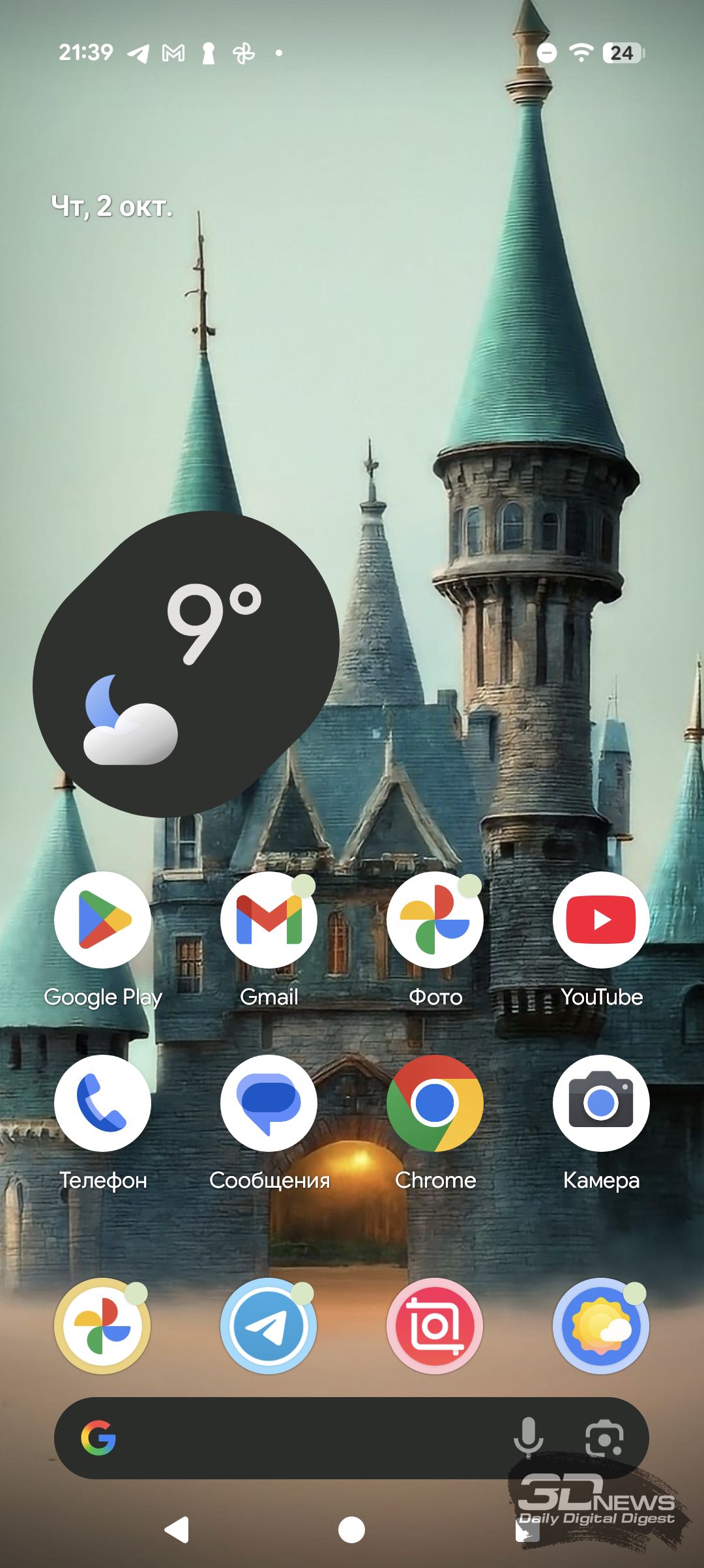Open the Сообщения messaging app
704x1568 pixels.
[269, 1104]
